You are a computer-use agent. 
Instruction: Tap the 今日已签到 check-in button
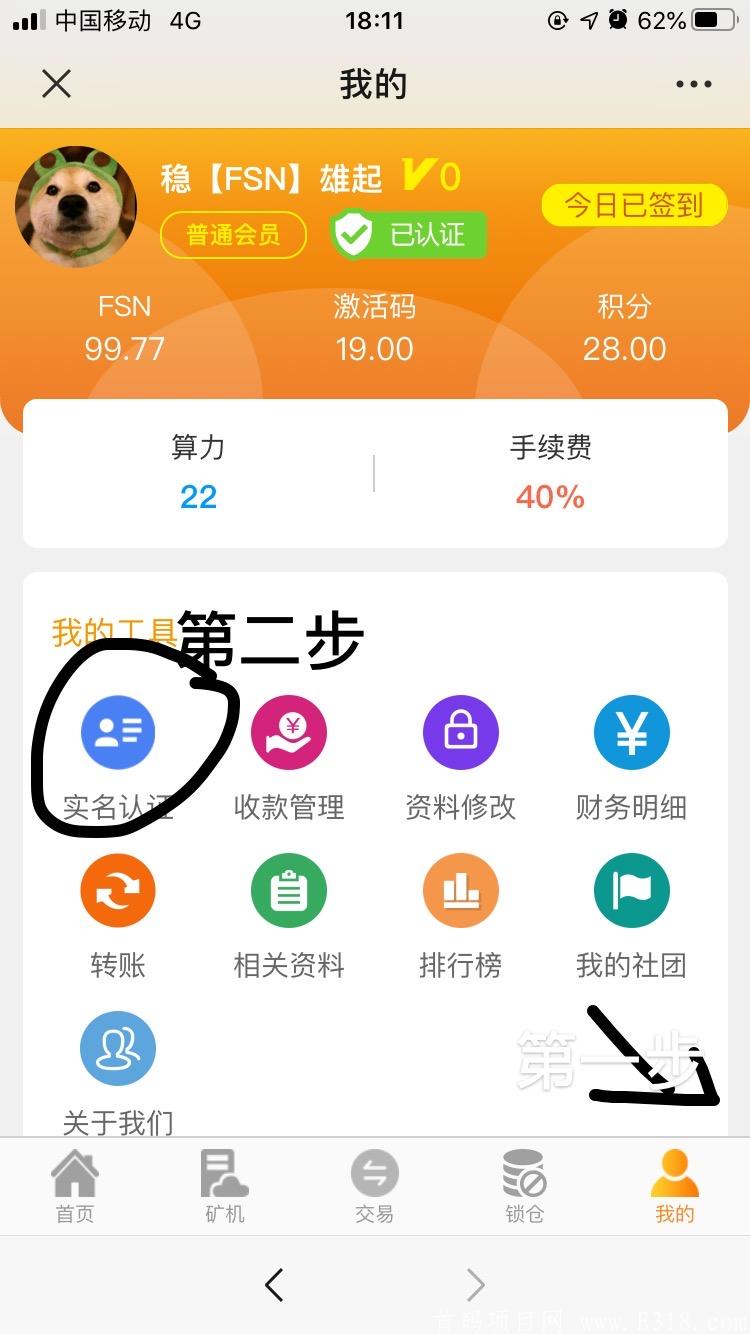[x=634, y=205]
